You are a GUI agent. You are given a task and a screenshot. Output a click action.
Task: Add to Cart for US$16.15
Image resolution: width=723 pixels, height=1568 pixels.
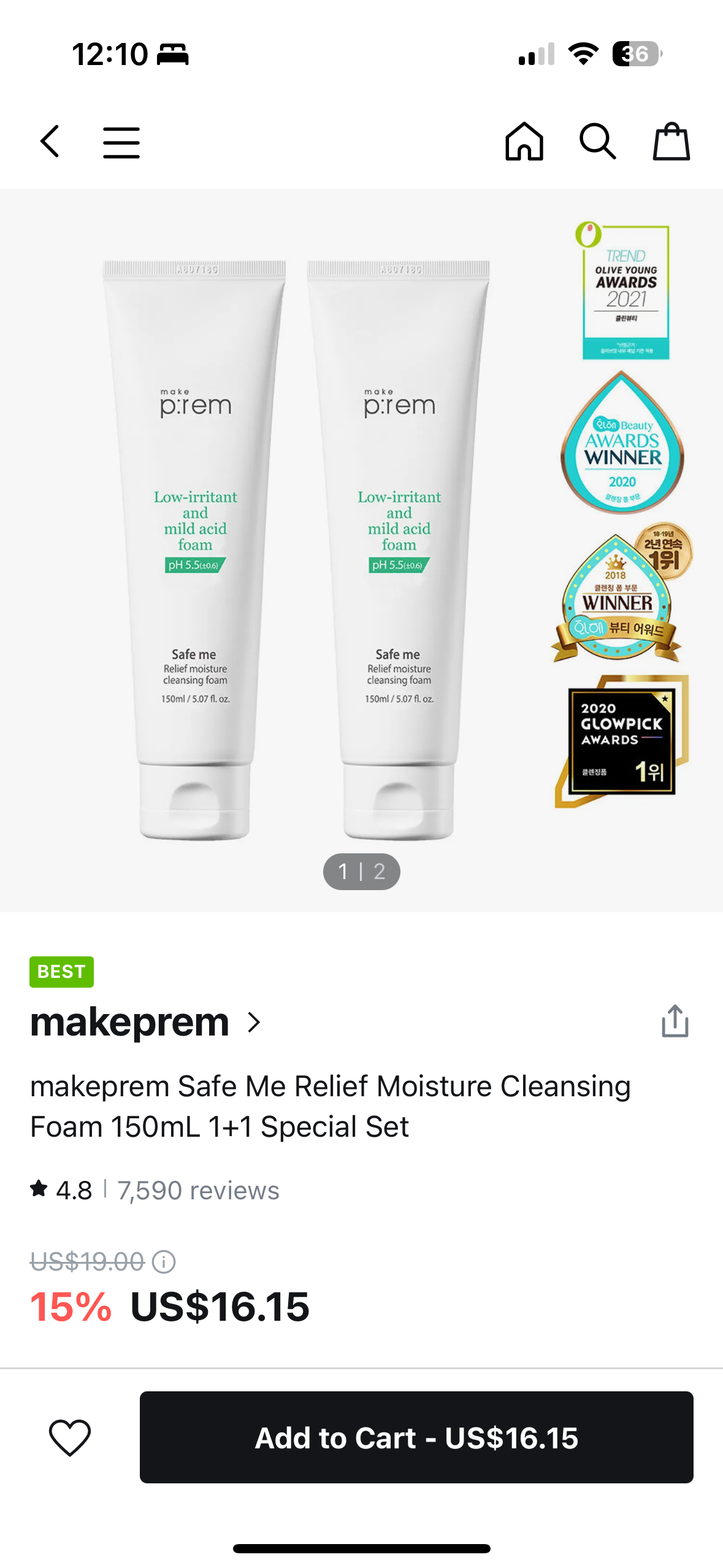point(416,1437)
